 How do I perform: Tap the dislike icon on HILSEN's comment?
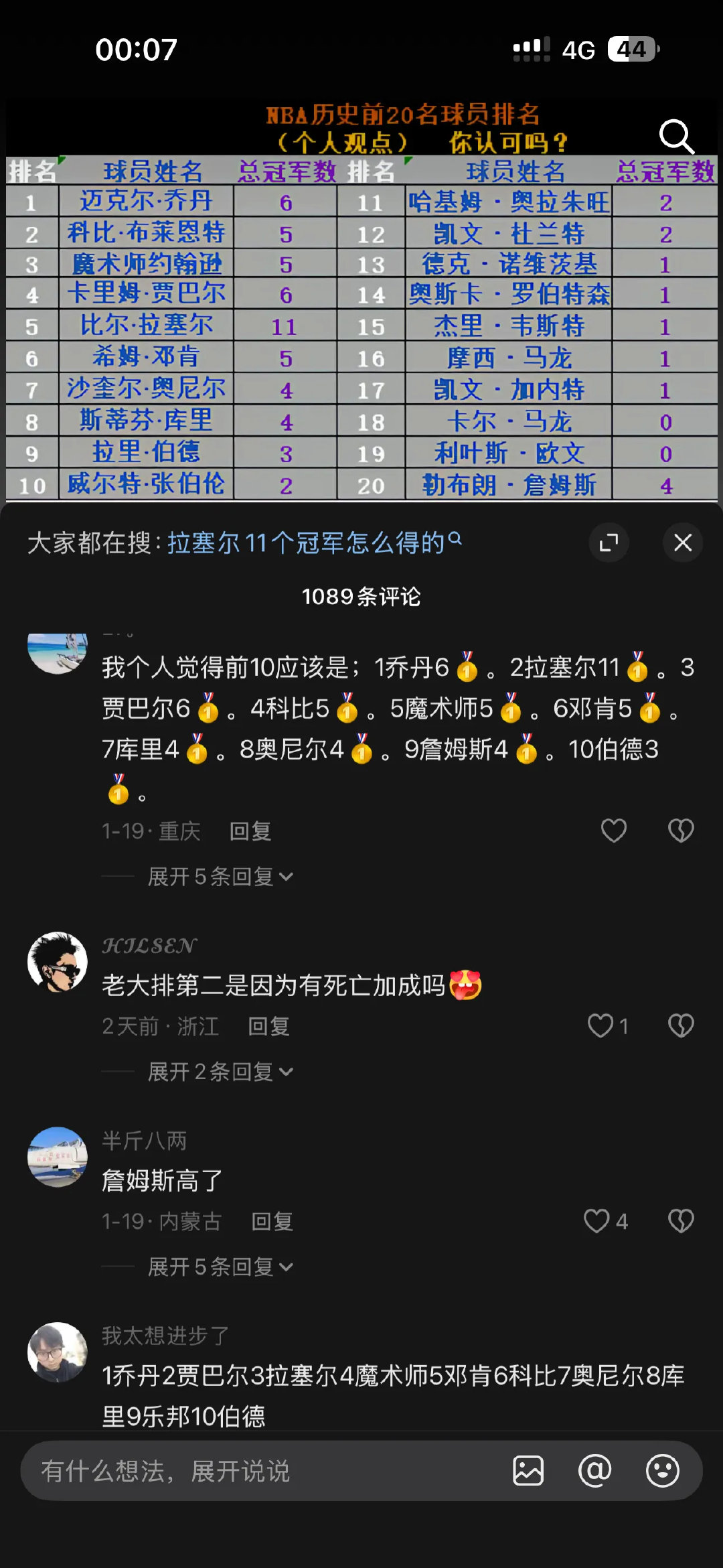(x=681, y=1025)
